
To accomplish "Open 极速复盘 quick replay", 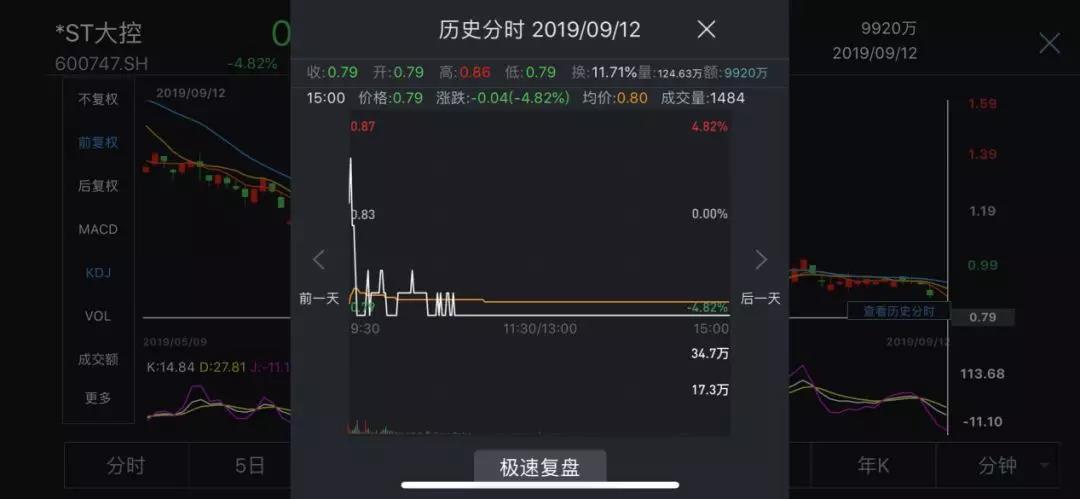I will click(x=540, y=466).
